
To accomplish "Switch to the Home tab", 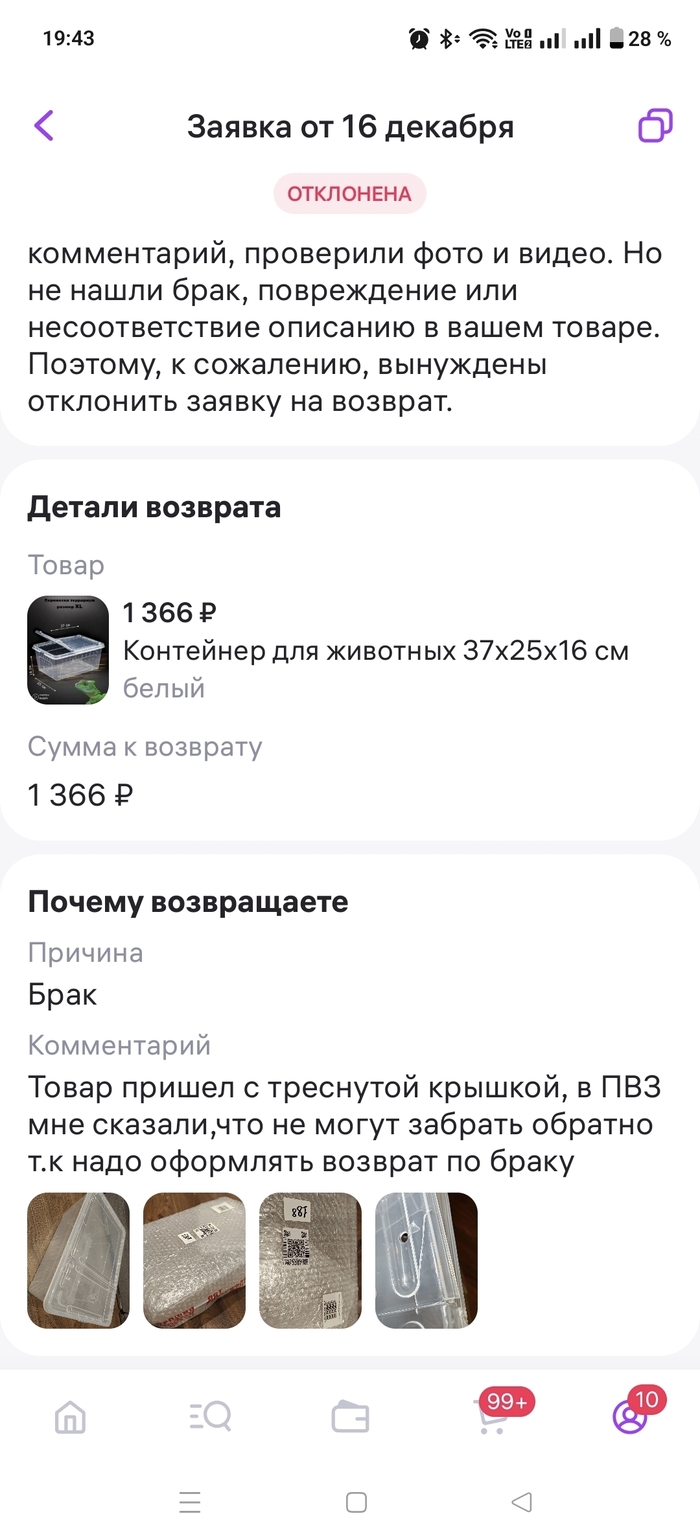I will click(70, 1416).
